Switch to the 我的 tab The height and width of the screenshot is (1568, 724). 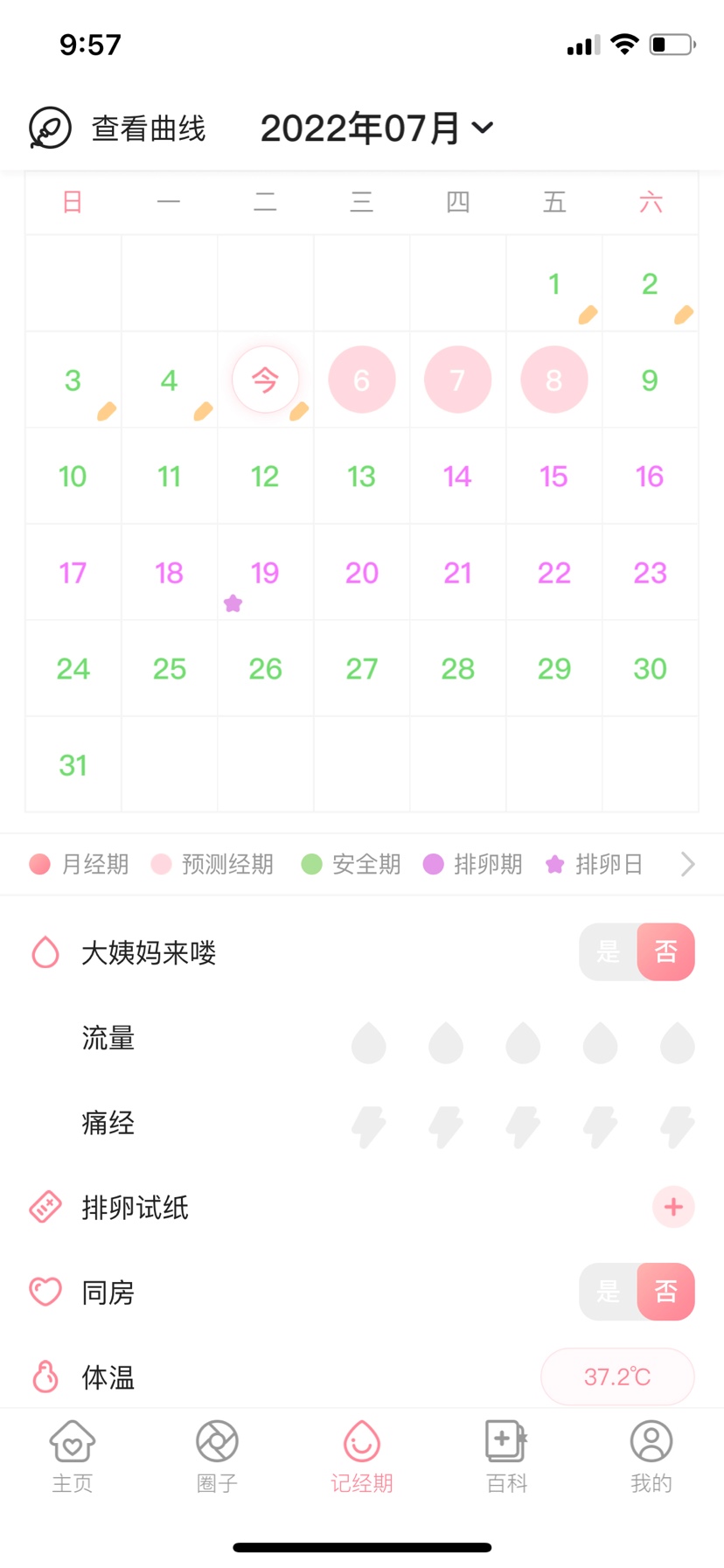[x=651, y=1456]
